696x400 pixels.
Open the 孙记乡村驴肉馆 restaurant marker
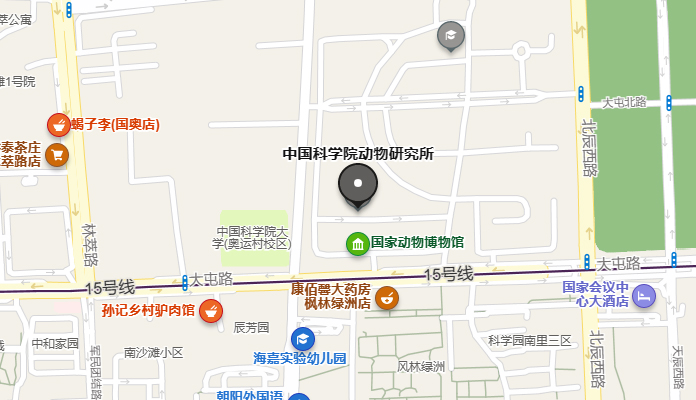coord(210,311)
